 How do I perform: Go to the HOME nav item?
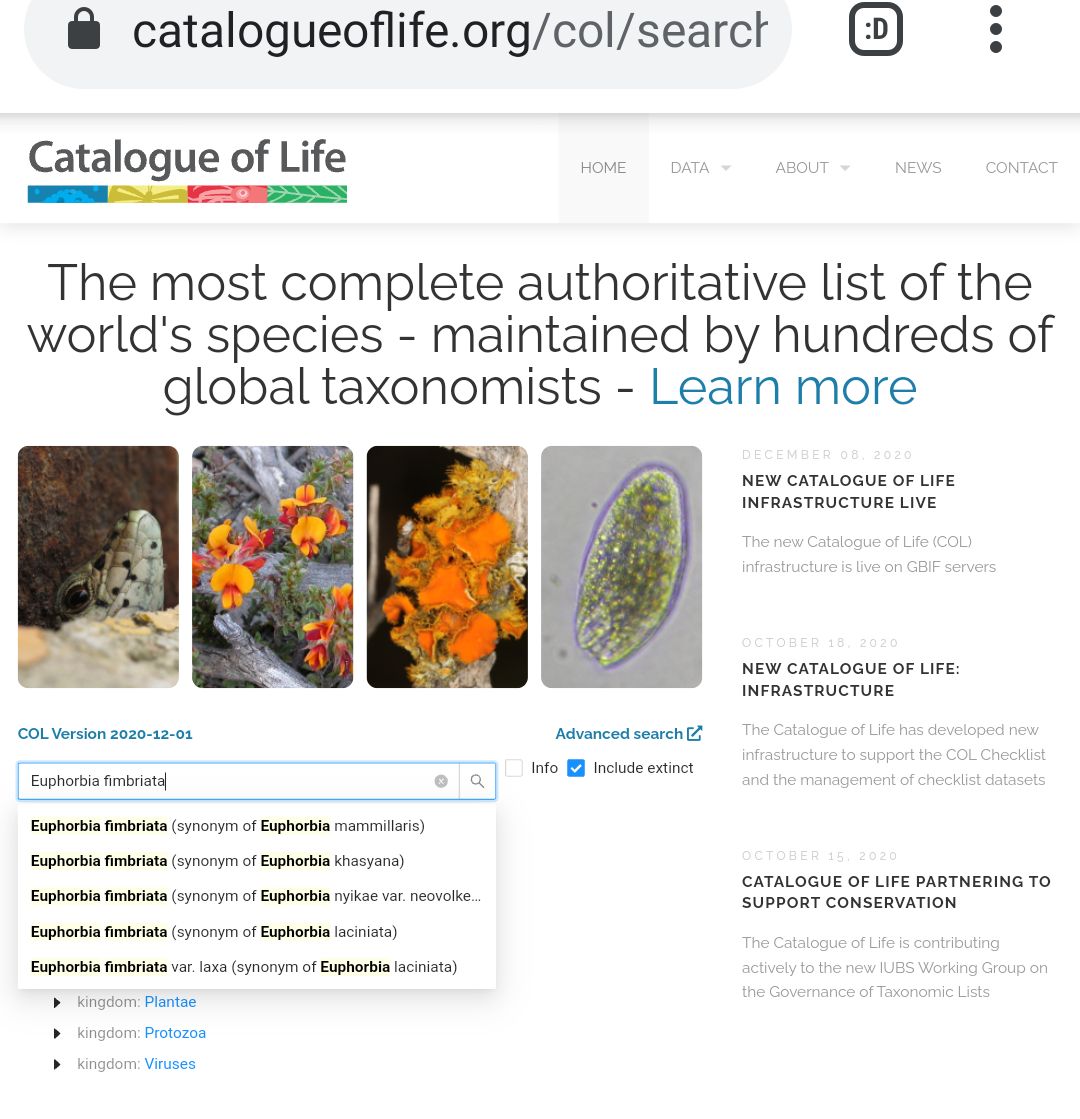tap(603, 168)
